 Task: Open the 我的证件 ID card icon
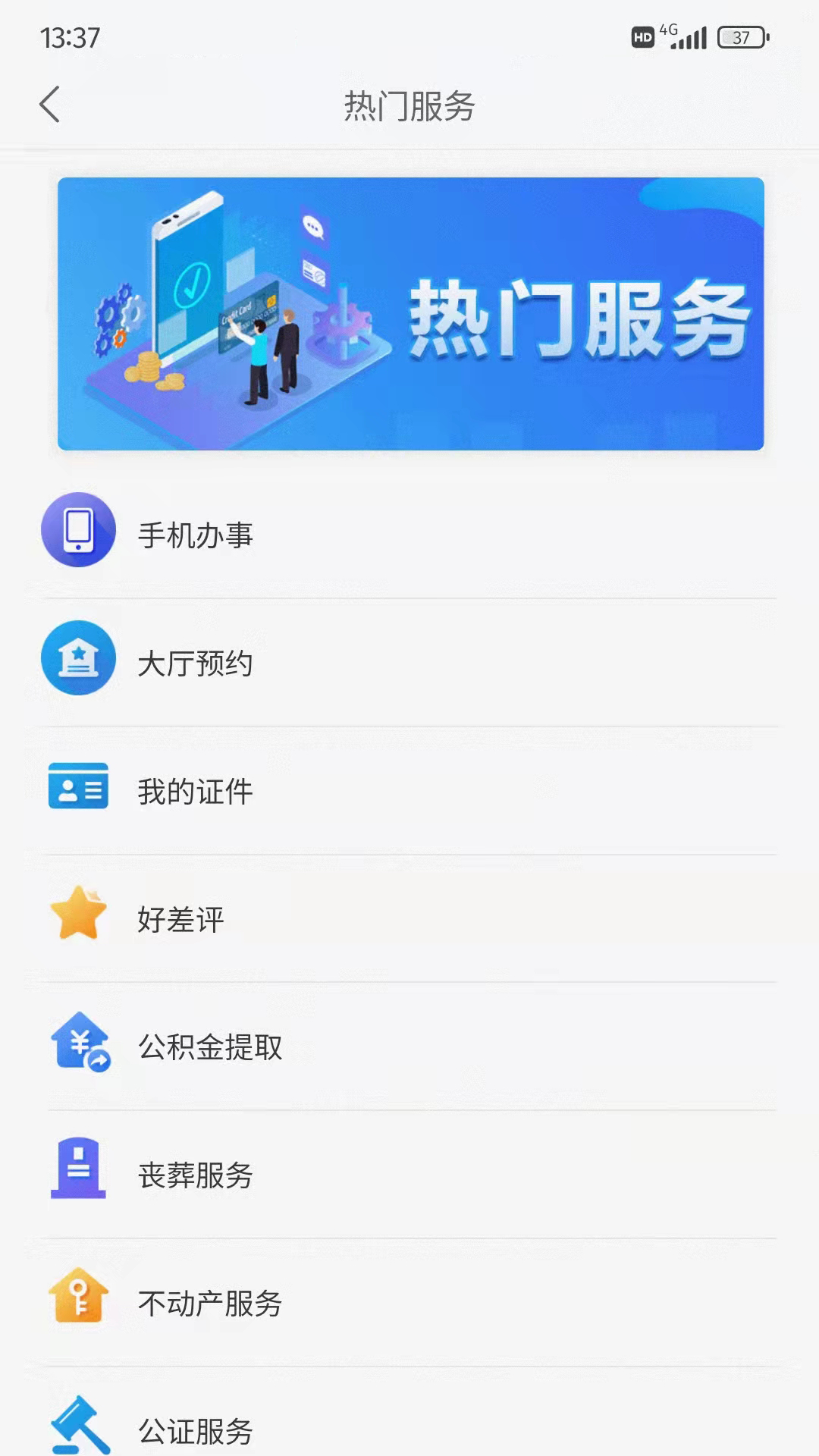coord(78,789)
